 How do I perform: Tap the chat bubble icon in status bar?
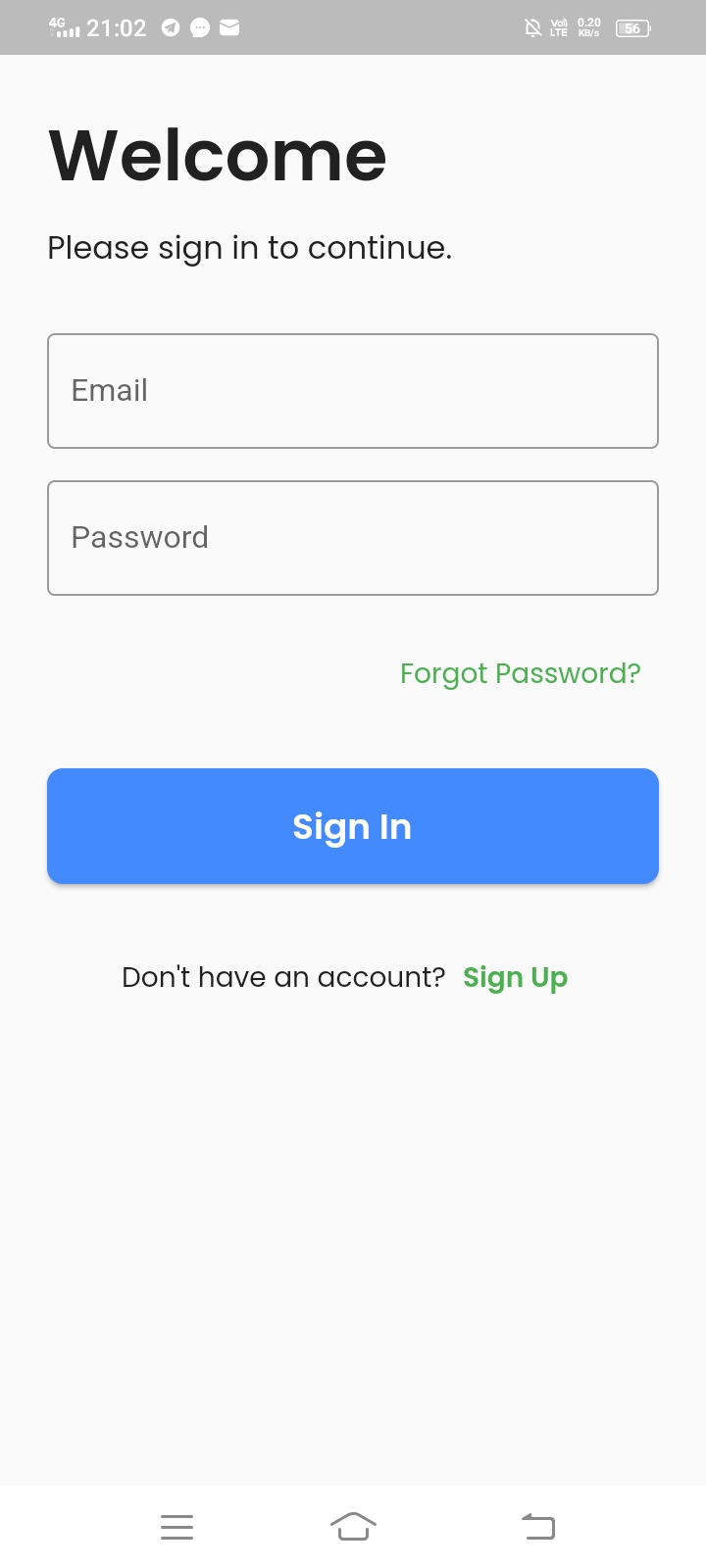pos(199,27)
